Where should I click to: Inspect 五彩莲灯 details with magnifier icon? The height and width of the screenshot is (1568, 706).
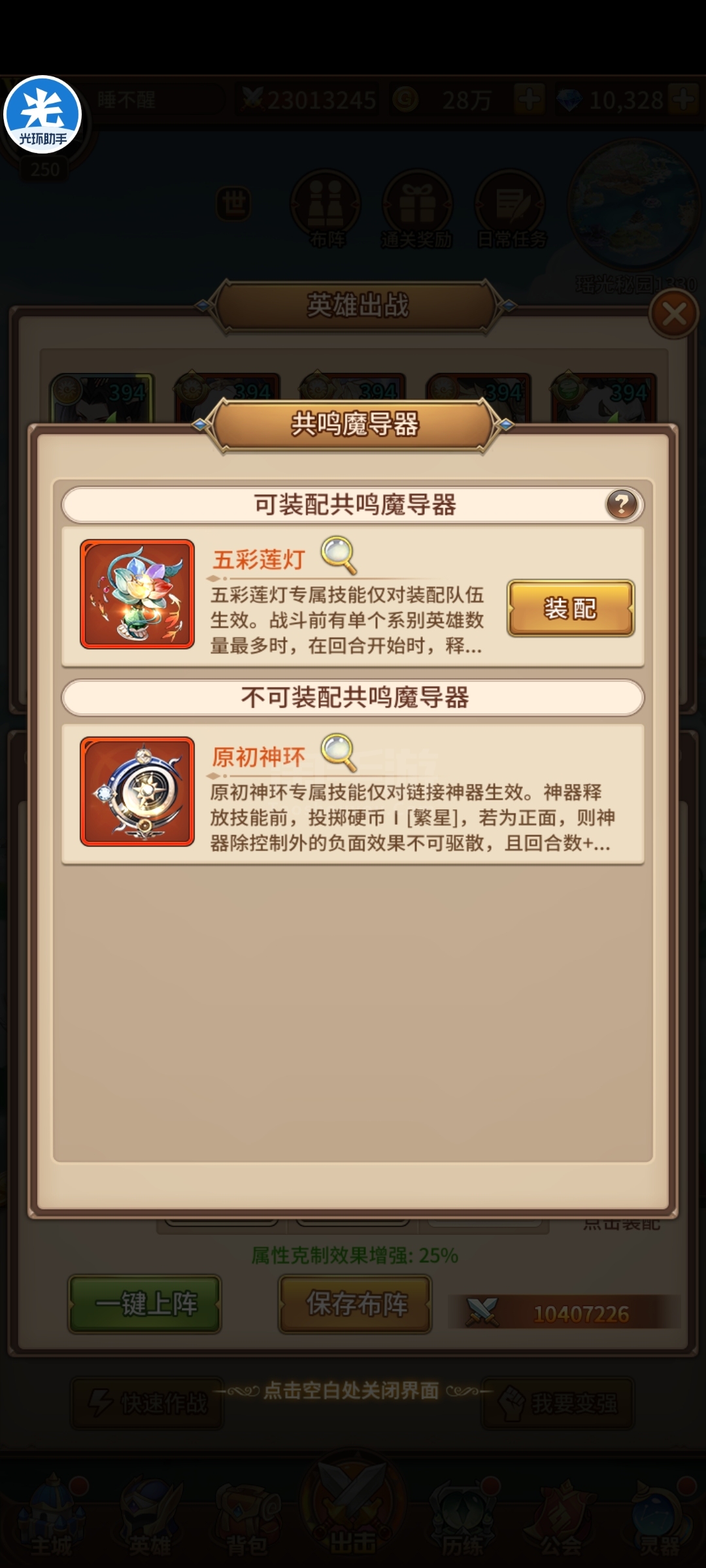coord(339,555)
